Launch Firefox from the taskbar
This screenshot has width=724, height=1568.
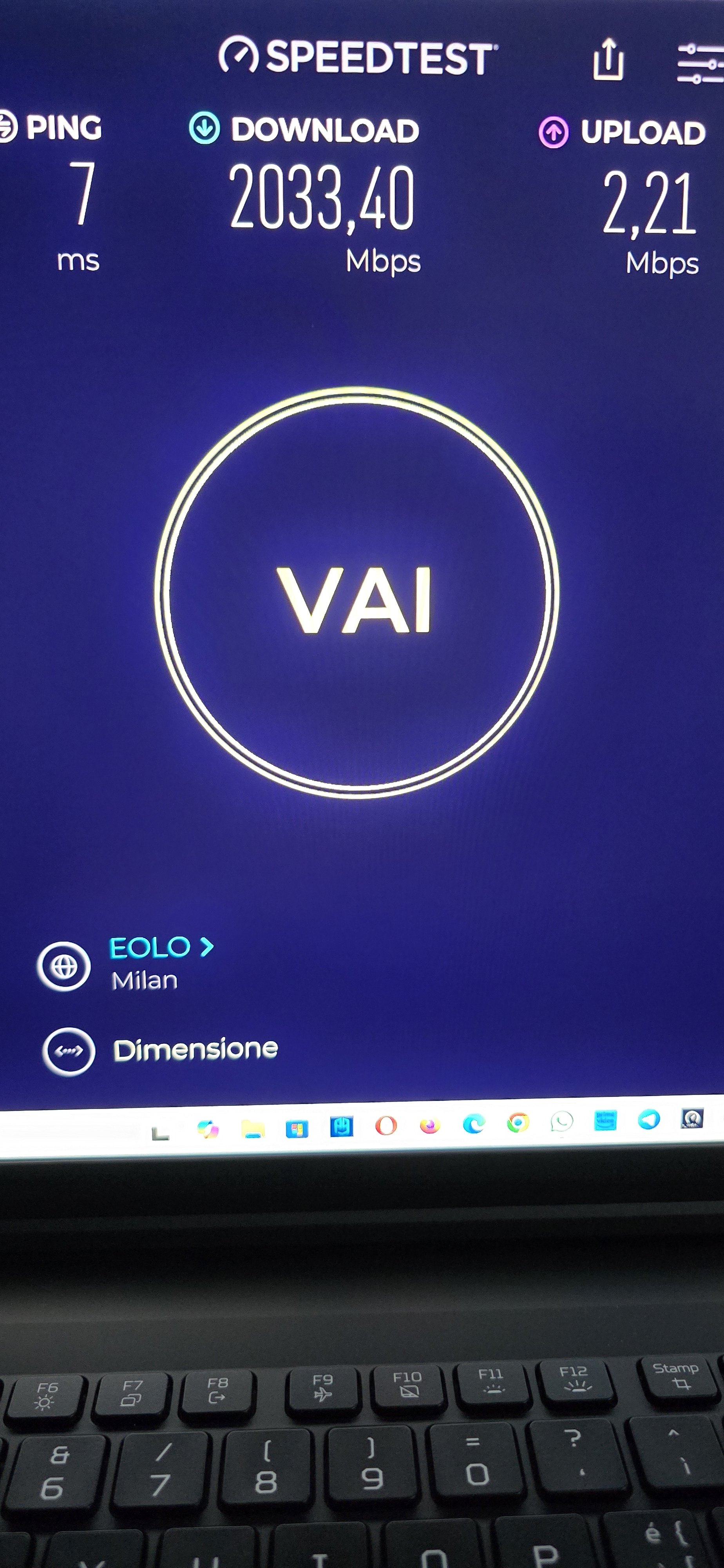(429, 1125)
